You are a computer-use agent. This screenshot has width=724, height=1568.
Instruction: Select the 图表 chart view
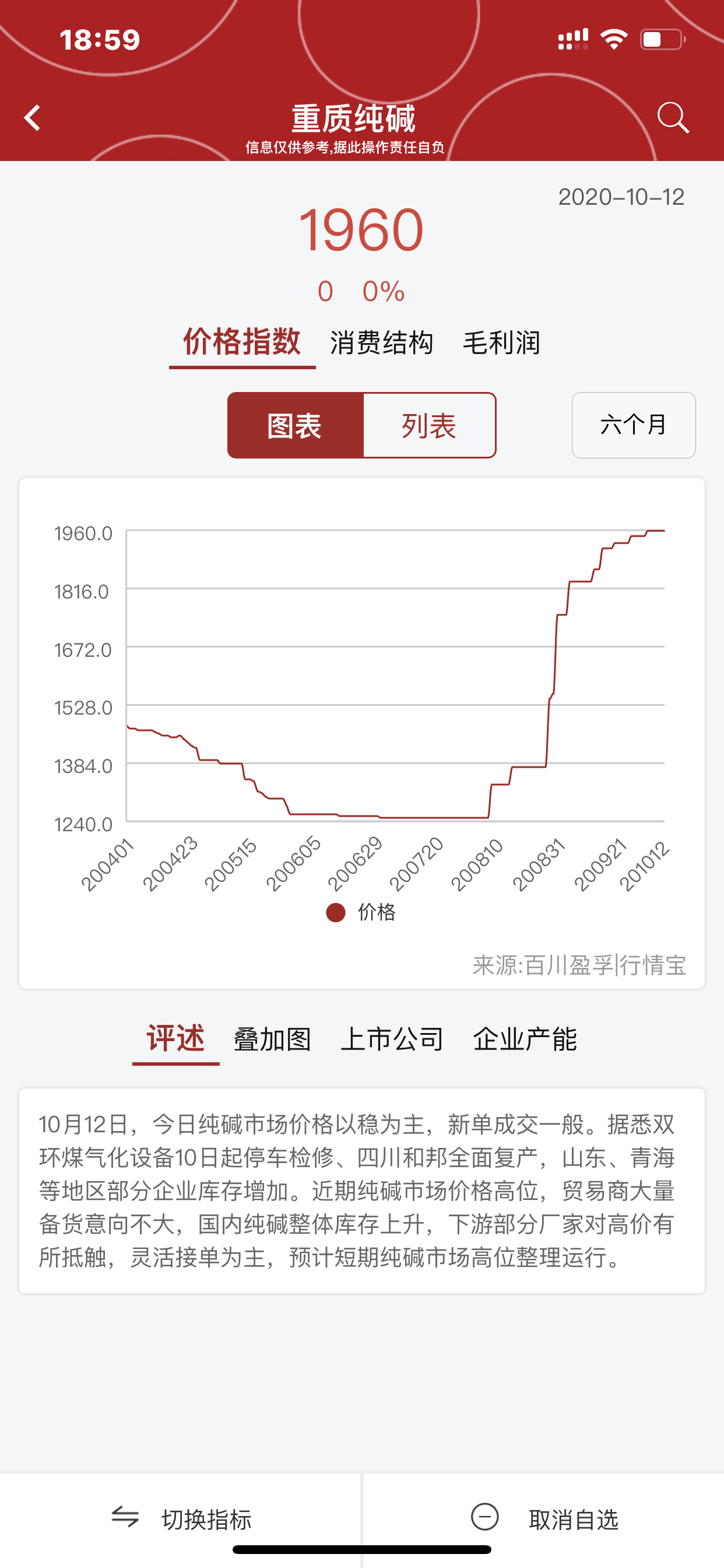pos(295,425)
